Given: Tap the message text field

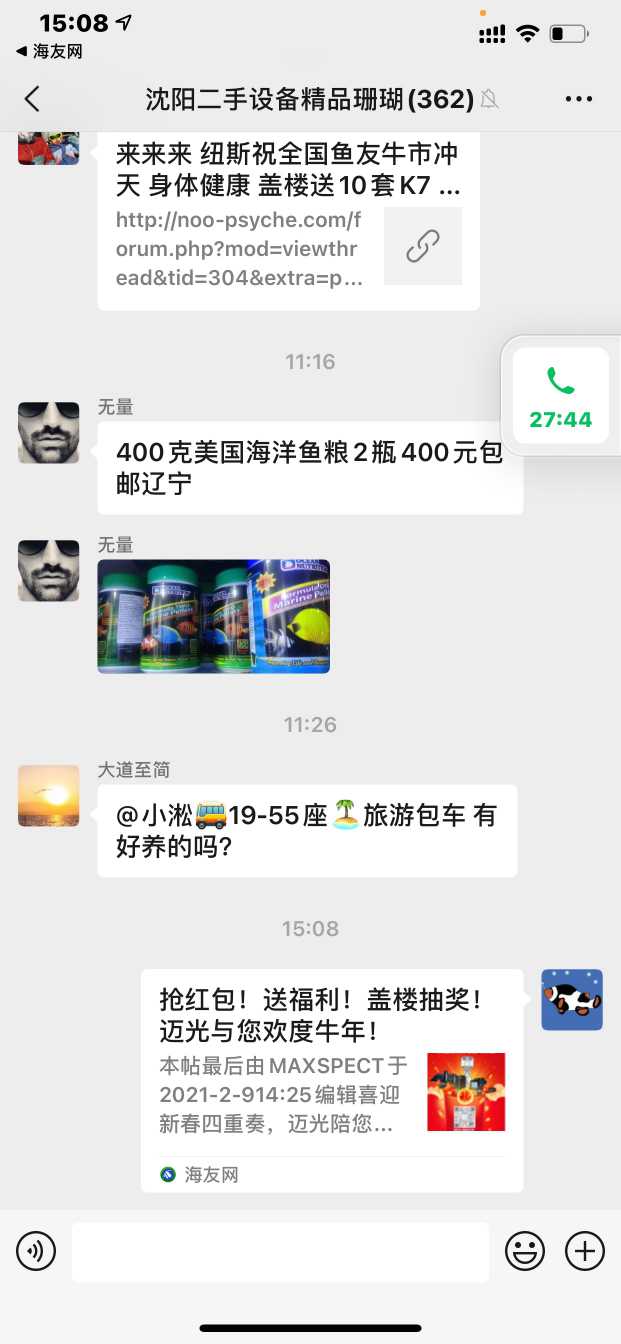Looking at the screenshot, I should [280, 1251].
